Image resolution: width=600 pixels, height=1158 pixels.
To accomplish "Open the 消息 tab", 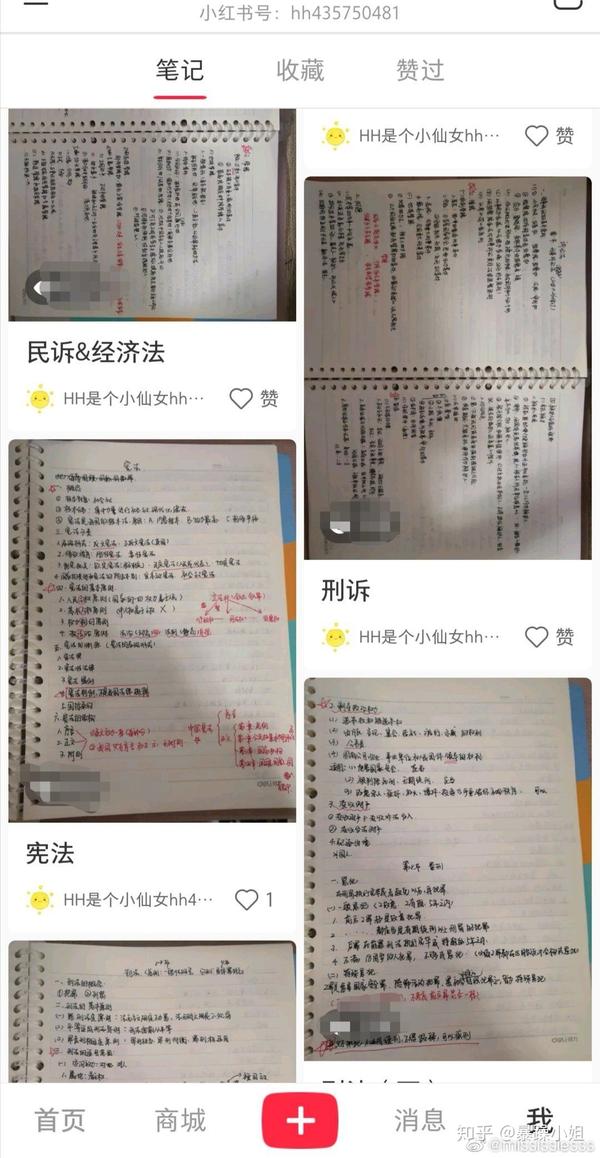I will [x=420, y=1120].
